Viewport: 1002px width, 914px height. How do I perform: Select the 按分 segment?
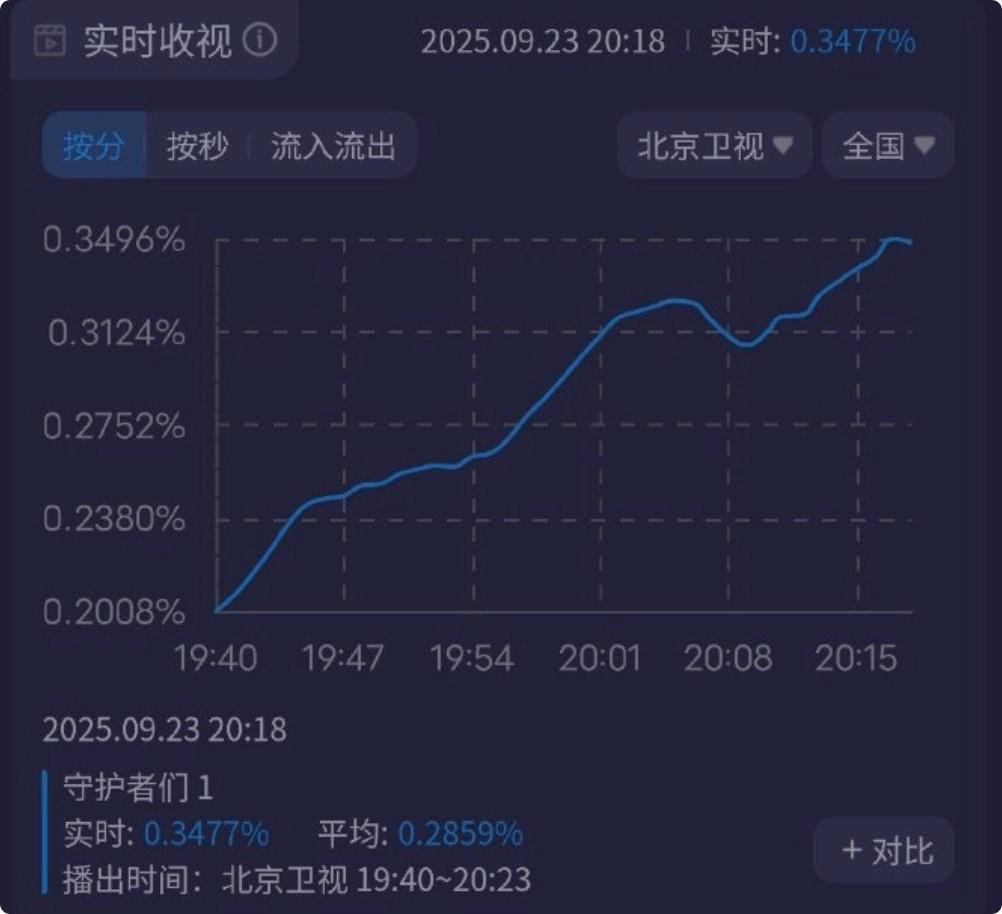pos(94,146)
